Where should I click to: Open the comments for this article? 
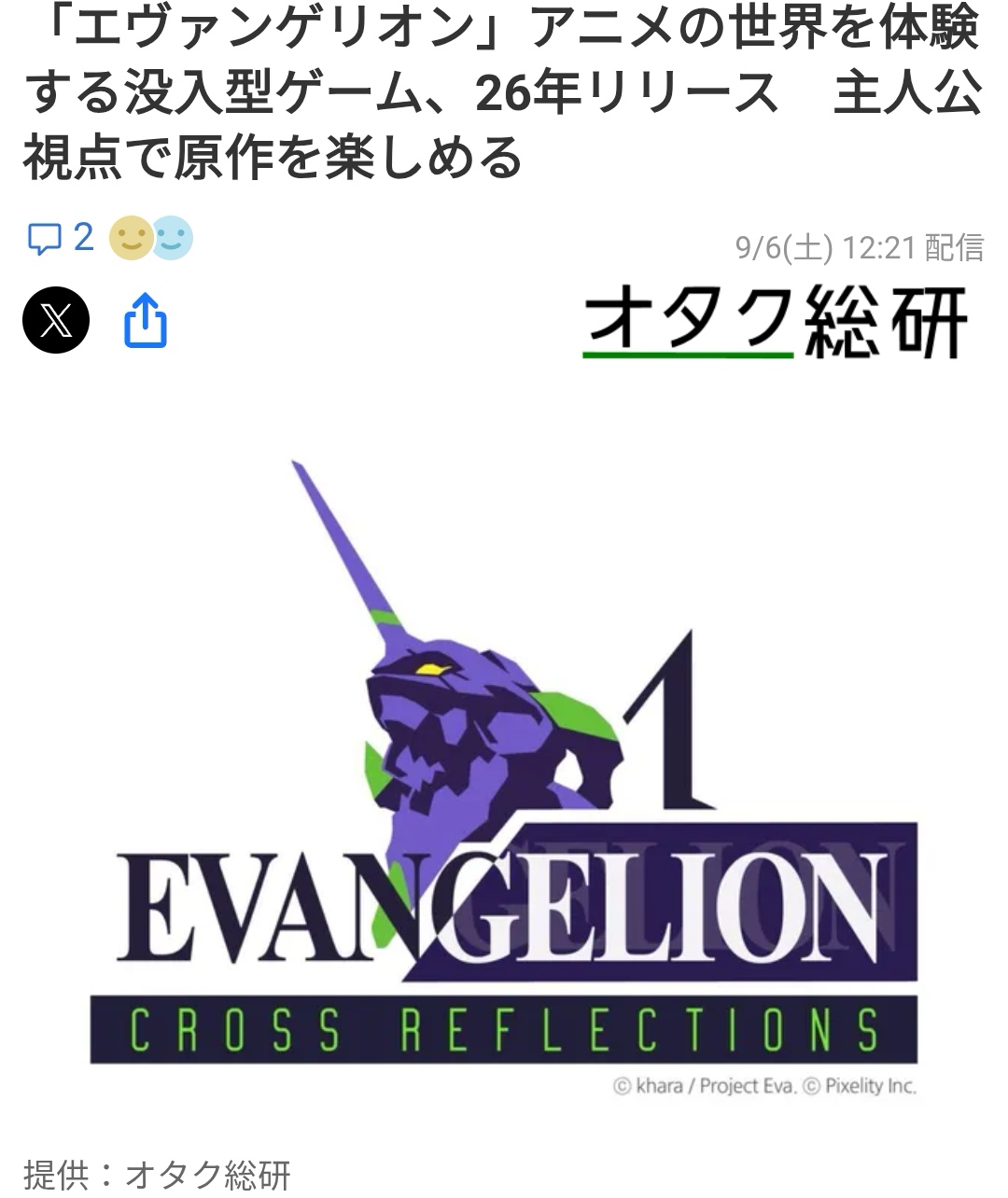tap(59, 239)
